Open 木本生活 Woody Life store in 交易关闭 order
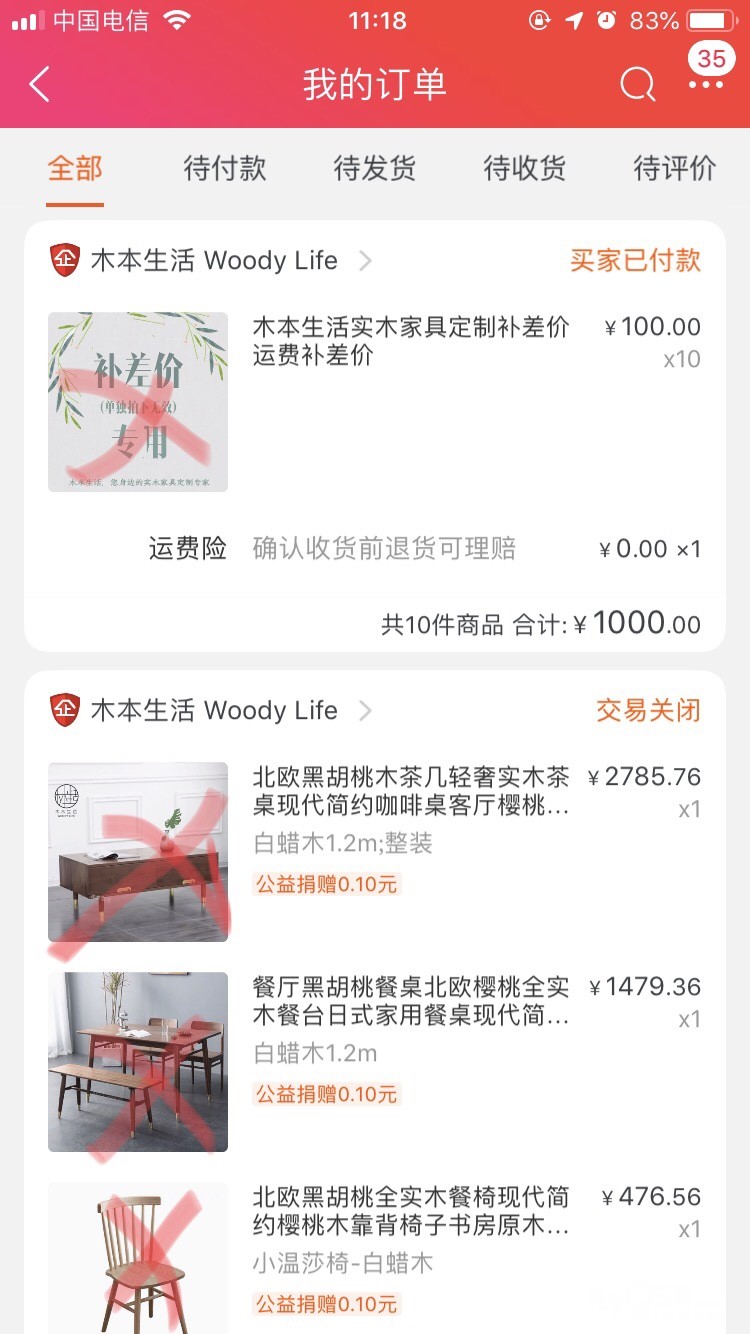Screen dimensions: 750x1334 pyautogui.click(x=215, y=711)
